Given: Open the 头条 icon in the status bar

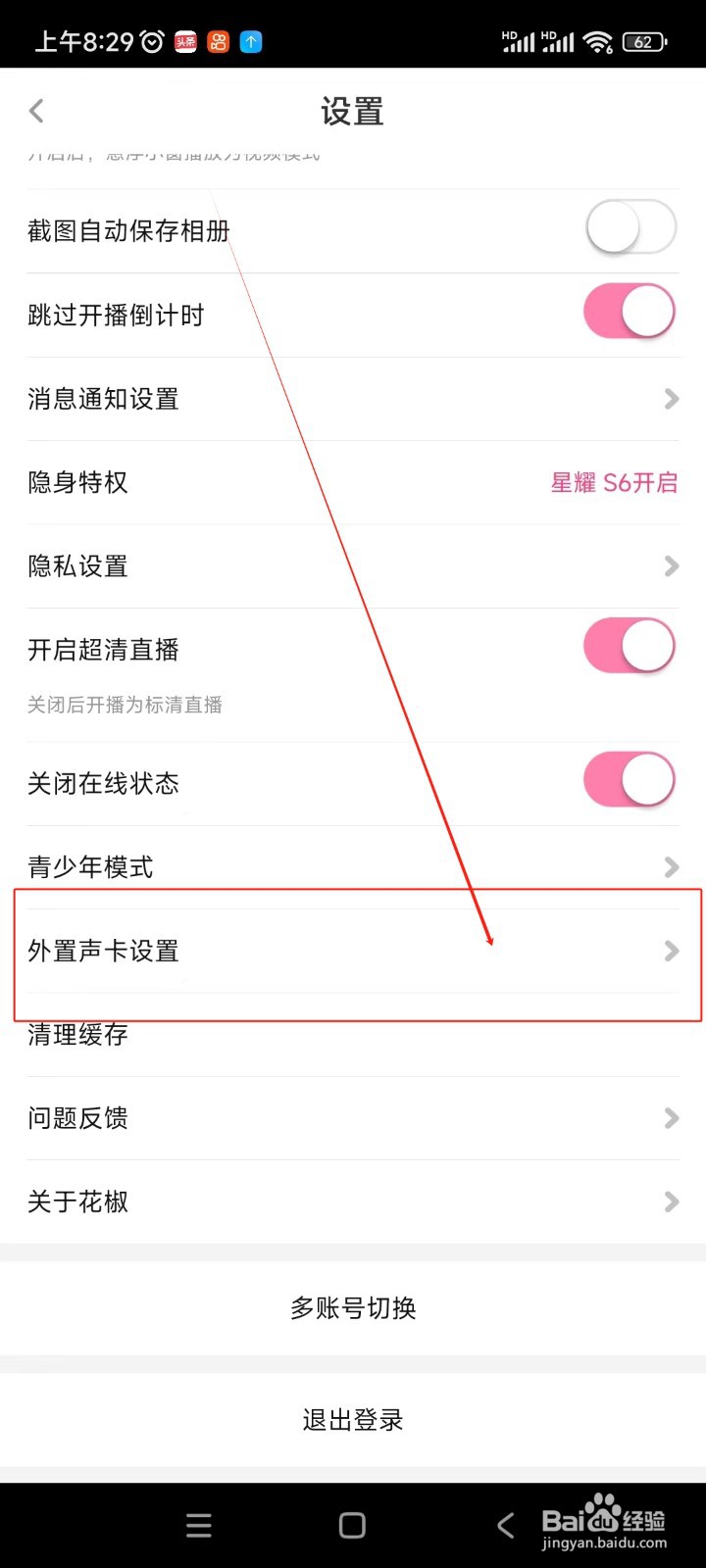Looking at the screenshot, I should coord(184,41).
